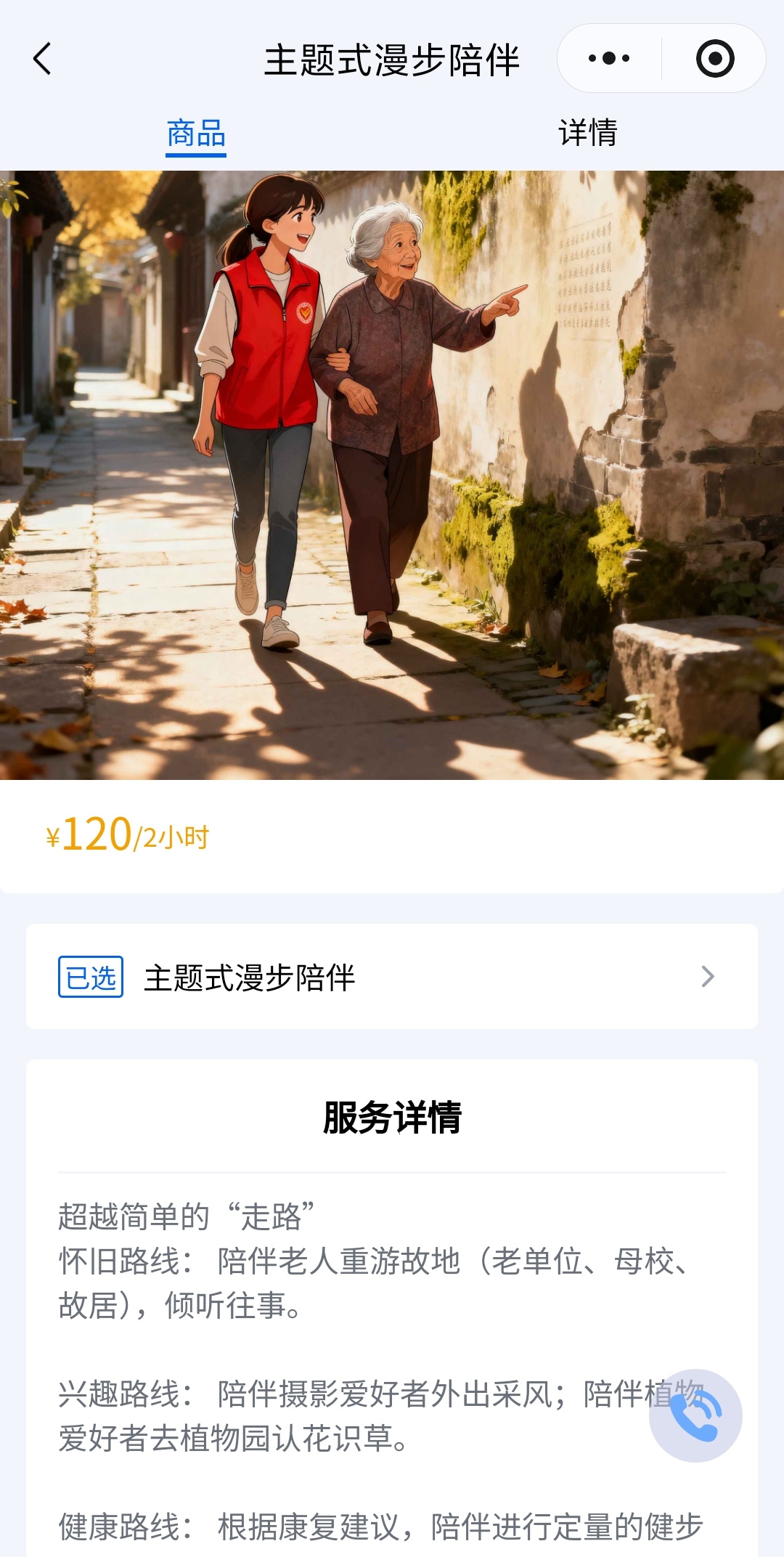Switch to the 详情 tab
The height and width of the screenshot is (1557, 784).
587,134
